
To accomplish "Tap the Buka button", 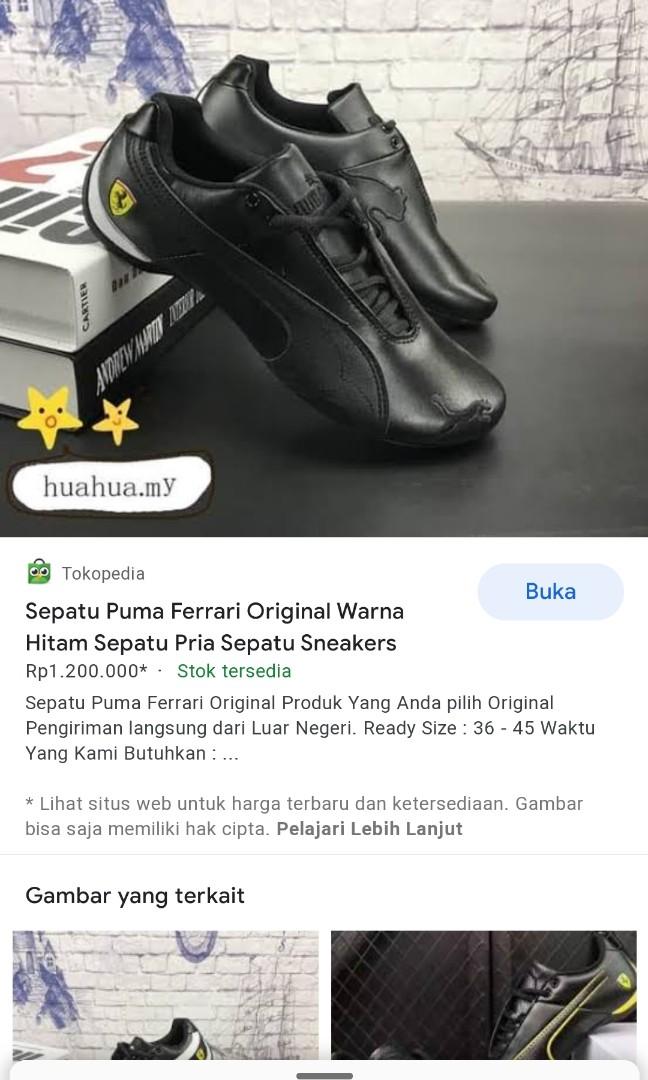I will pyautogui.click(x=550, y=591).
